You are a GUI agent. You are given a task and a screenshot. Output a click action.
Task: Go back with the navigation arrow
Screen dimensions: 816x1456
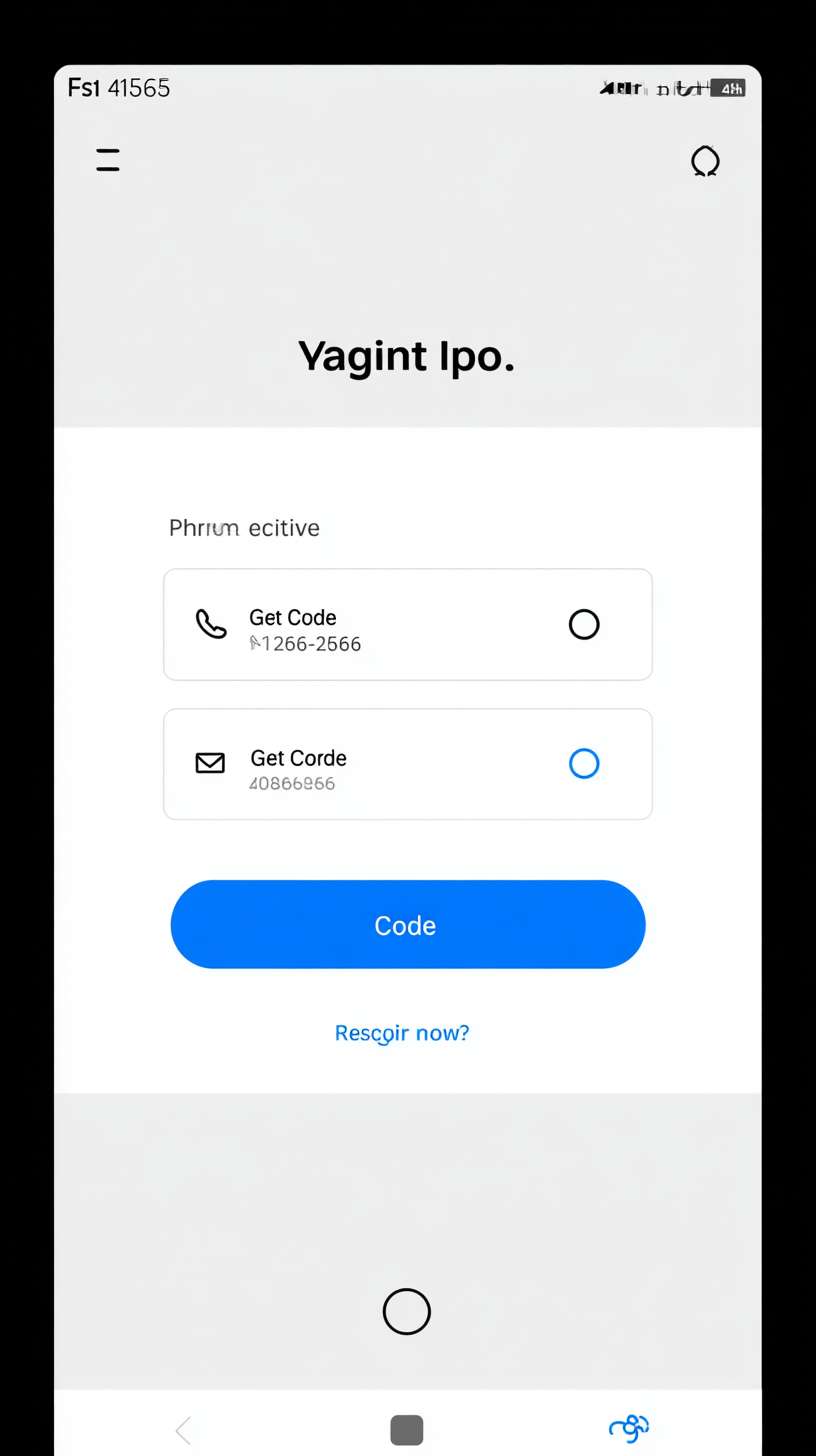point(184,1430)
